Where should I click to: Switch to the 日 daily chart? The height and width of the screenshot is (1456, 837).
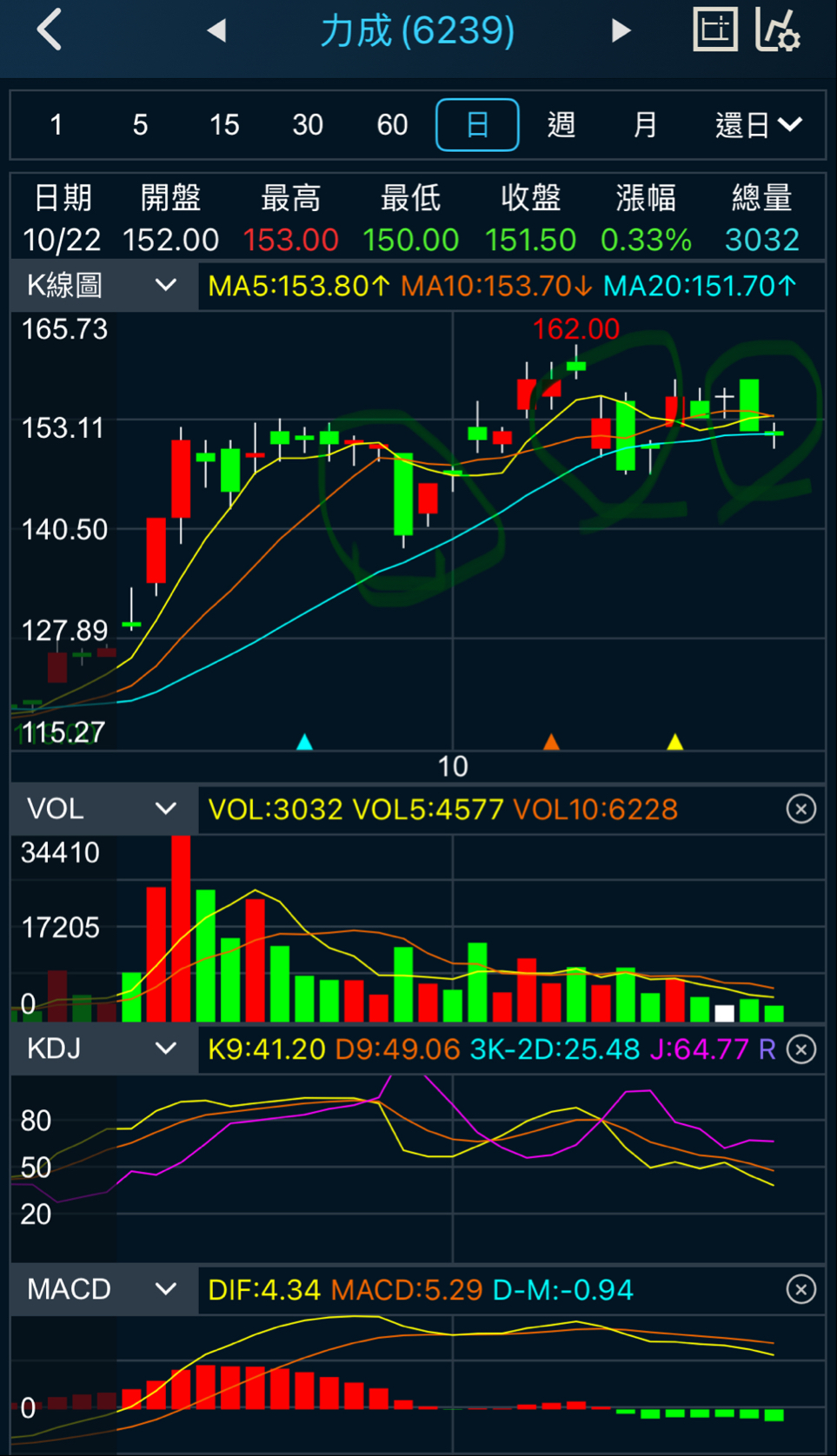point(477,125)
